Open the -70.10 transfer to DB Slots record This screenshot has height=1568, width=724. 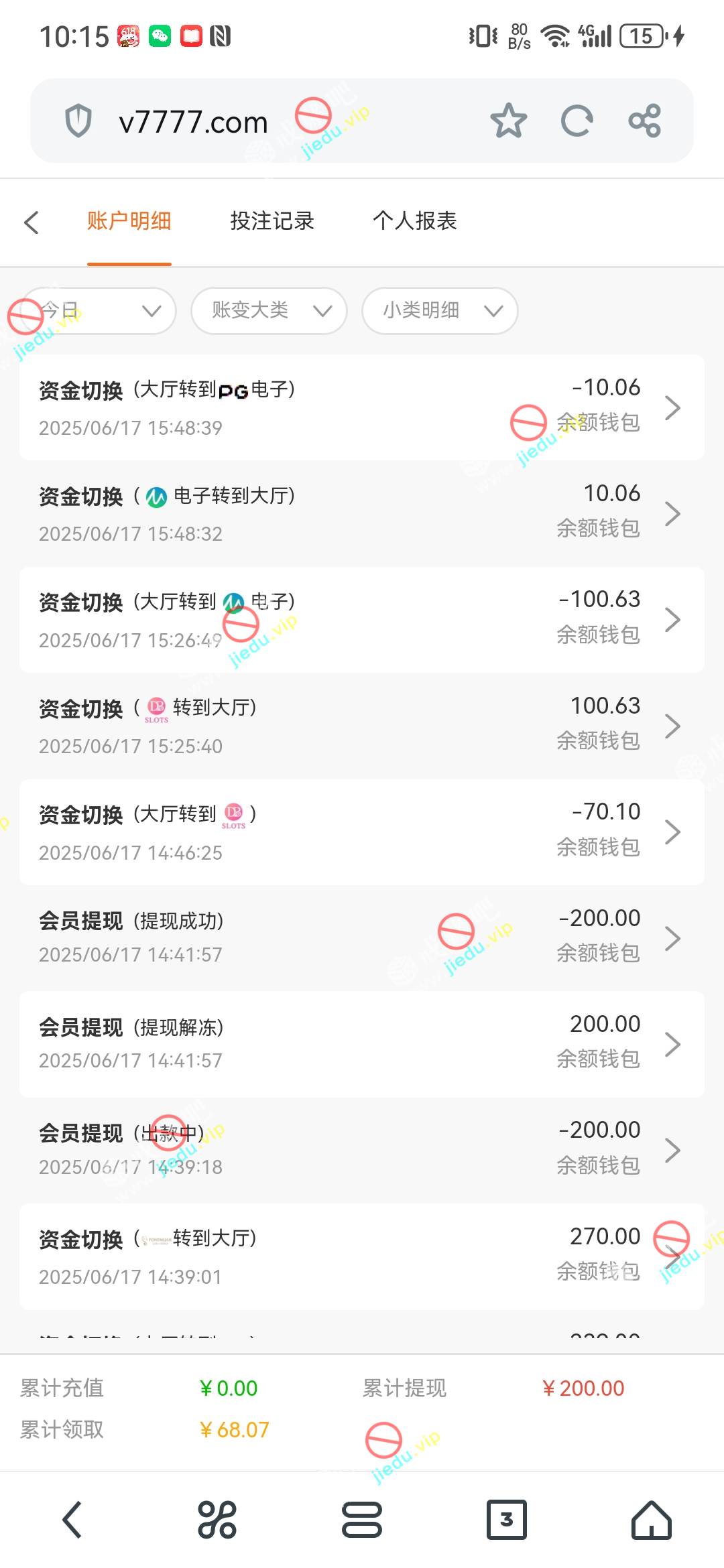click(x=362, y=832)
